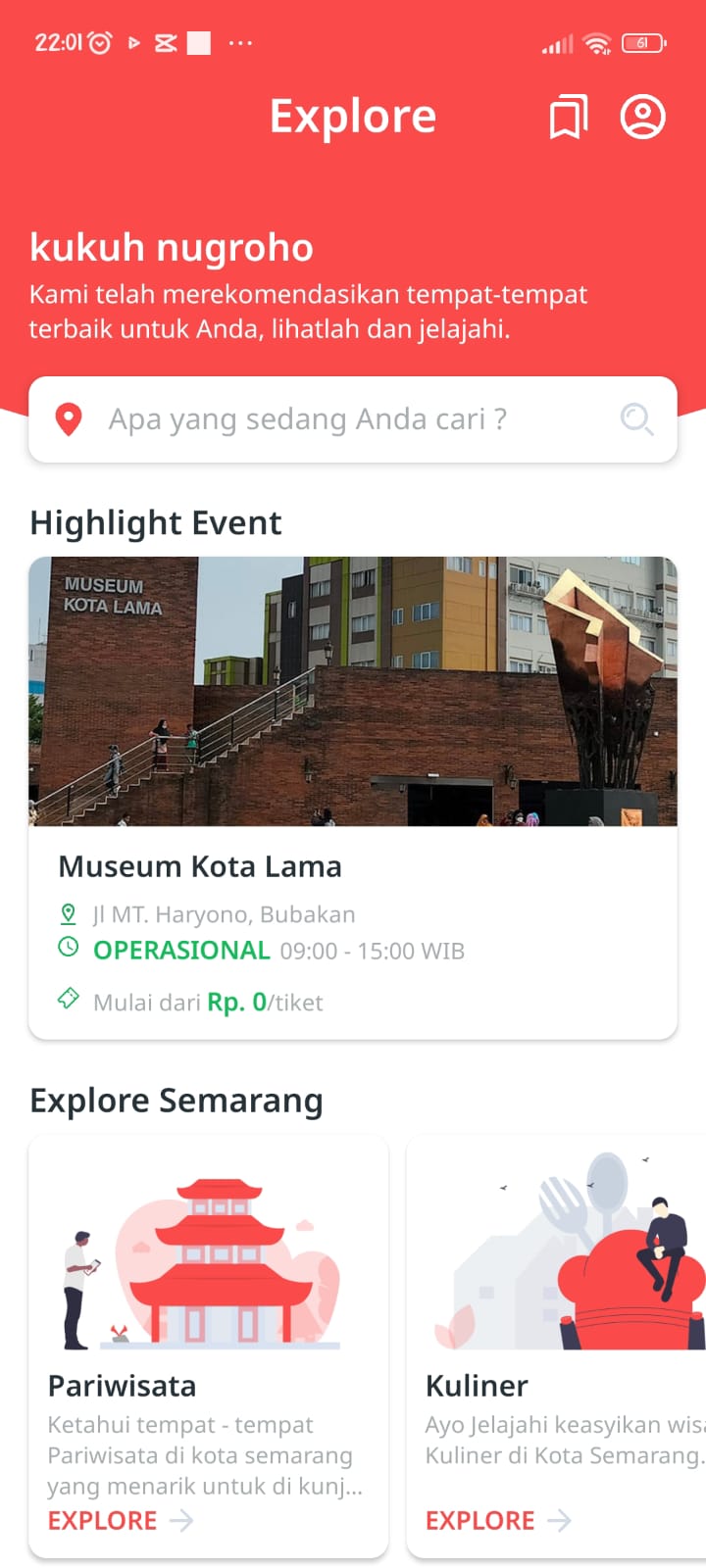Open the Museum Kota Lama event card

(x=353, y=796)
